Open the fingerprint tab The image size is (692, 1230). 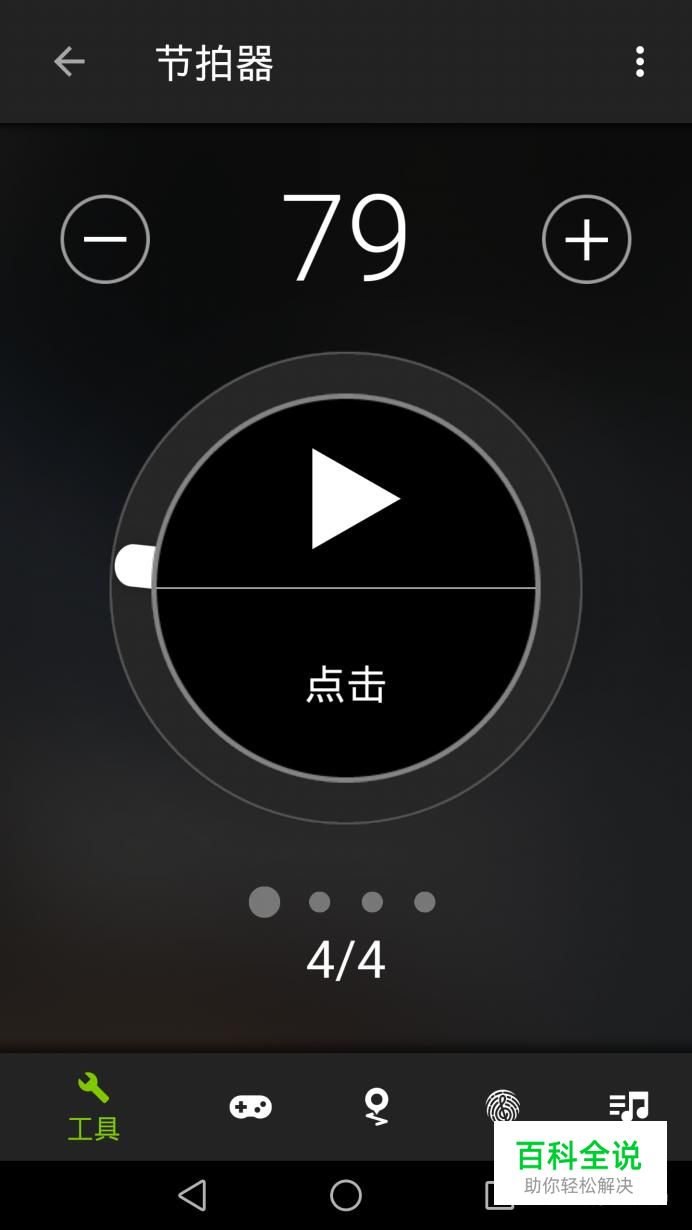pos(503,1107)
